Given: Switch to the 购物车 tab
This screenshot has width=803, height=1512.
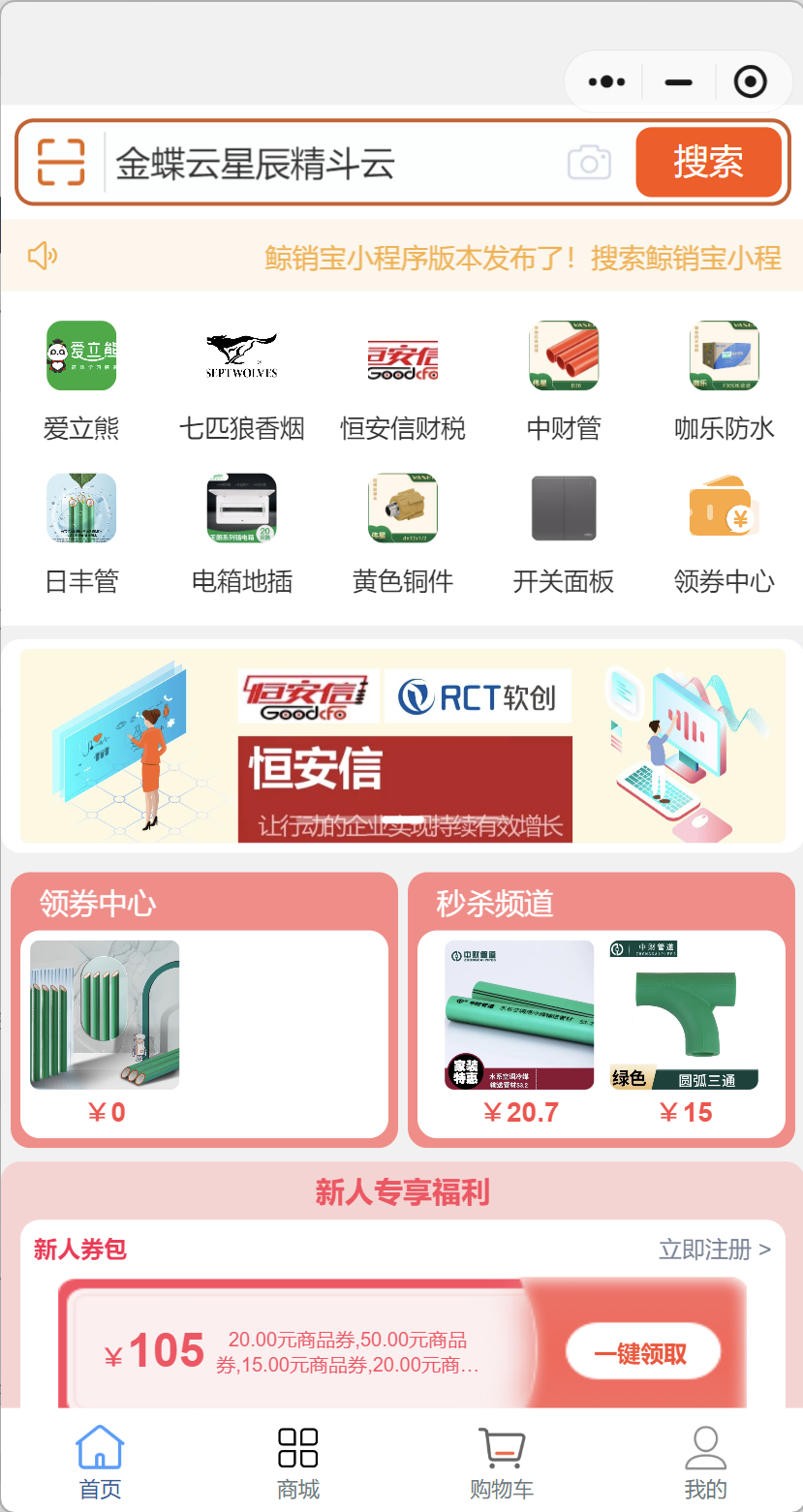Looking at the screenshot, I should (502, 1464).
